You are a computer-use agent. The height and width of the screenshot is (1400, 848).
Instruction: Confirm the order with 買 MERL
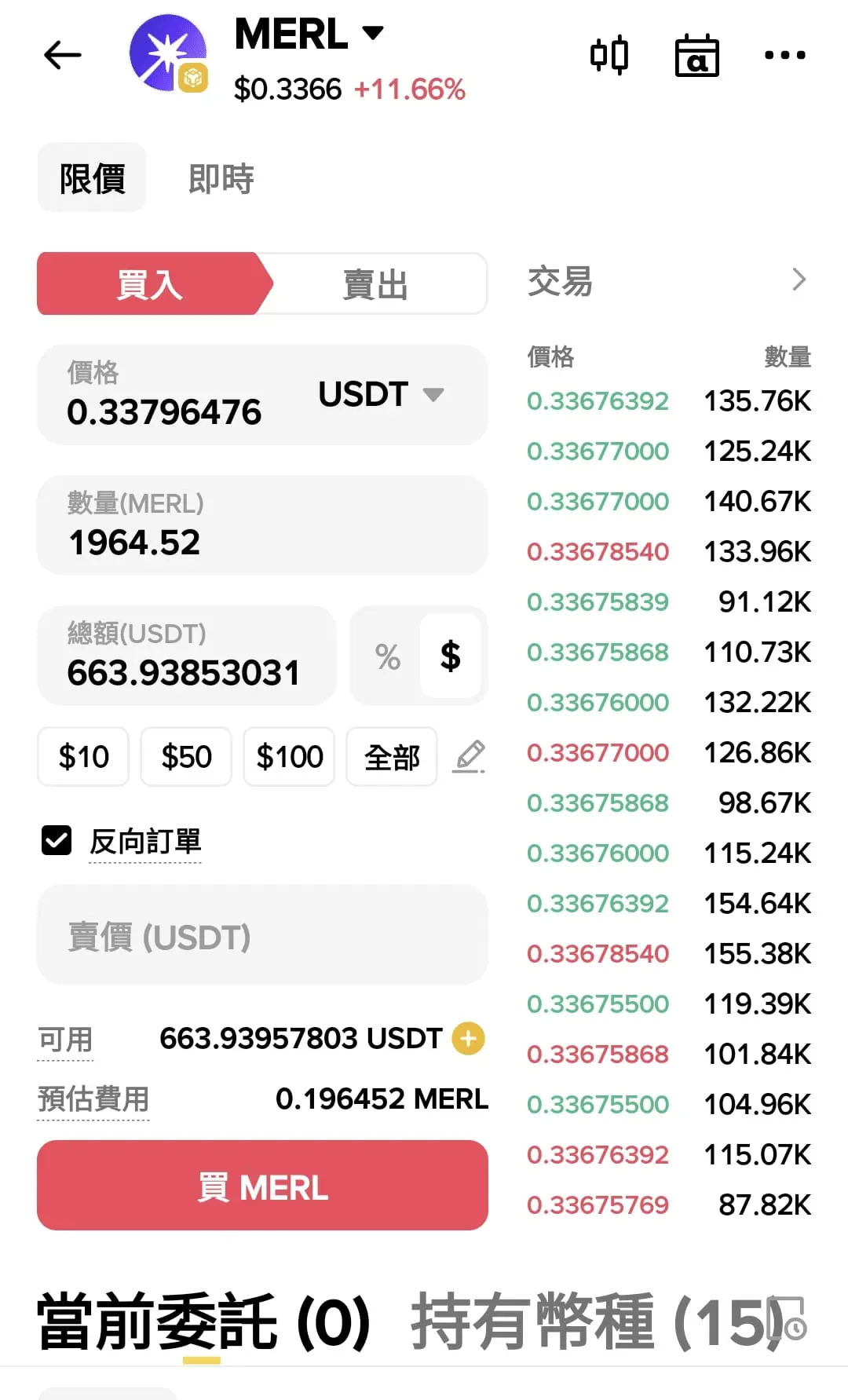click(262, 1186)
